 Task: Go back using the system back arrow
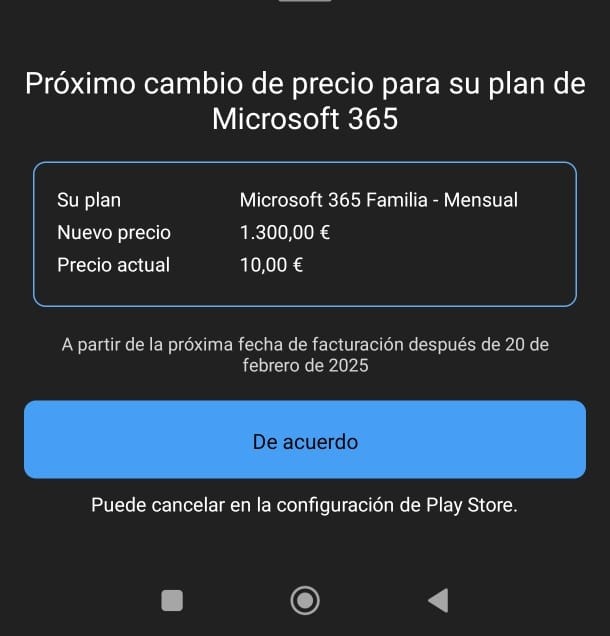437,599
